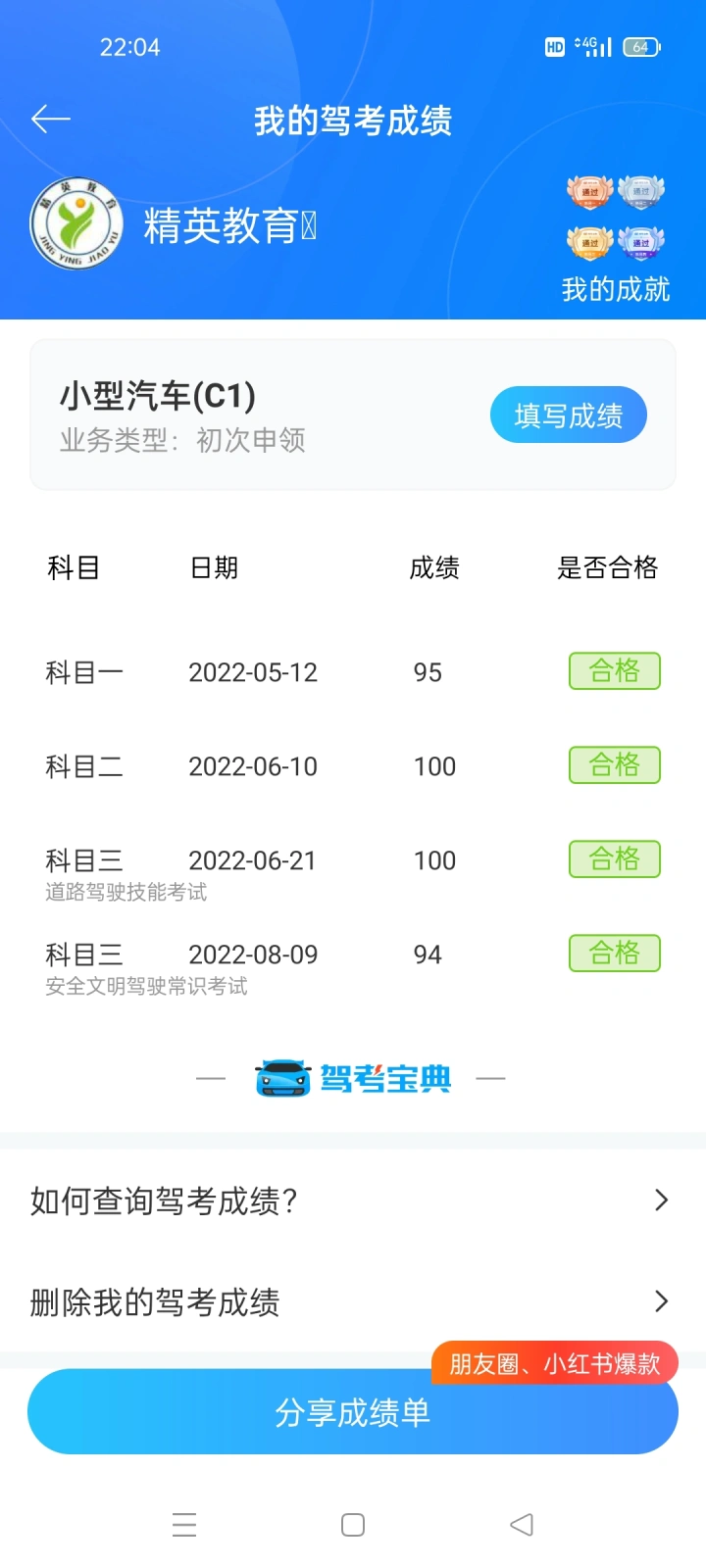Viewport: 706px width, 1568px height.
Task: Go to the system home screen
Action: pos(353,1524)
